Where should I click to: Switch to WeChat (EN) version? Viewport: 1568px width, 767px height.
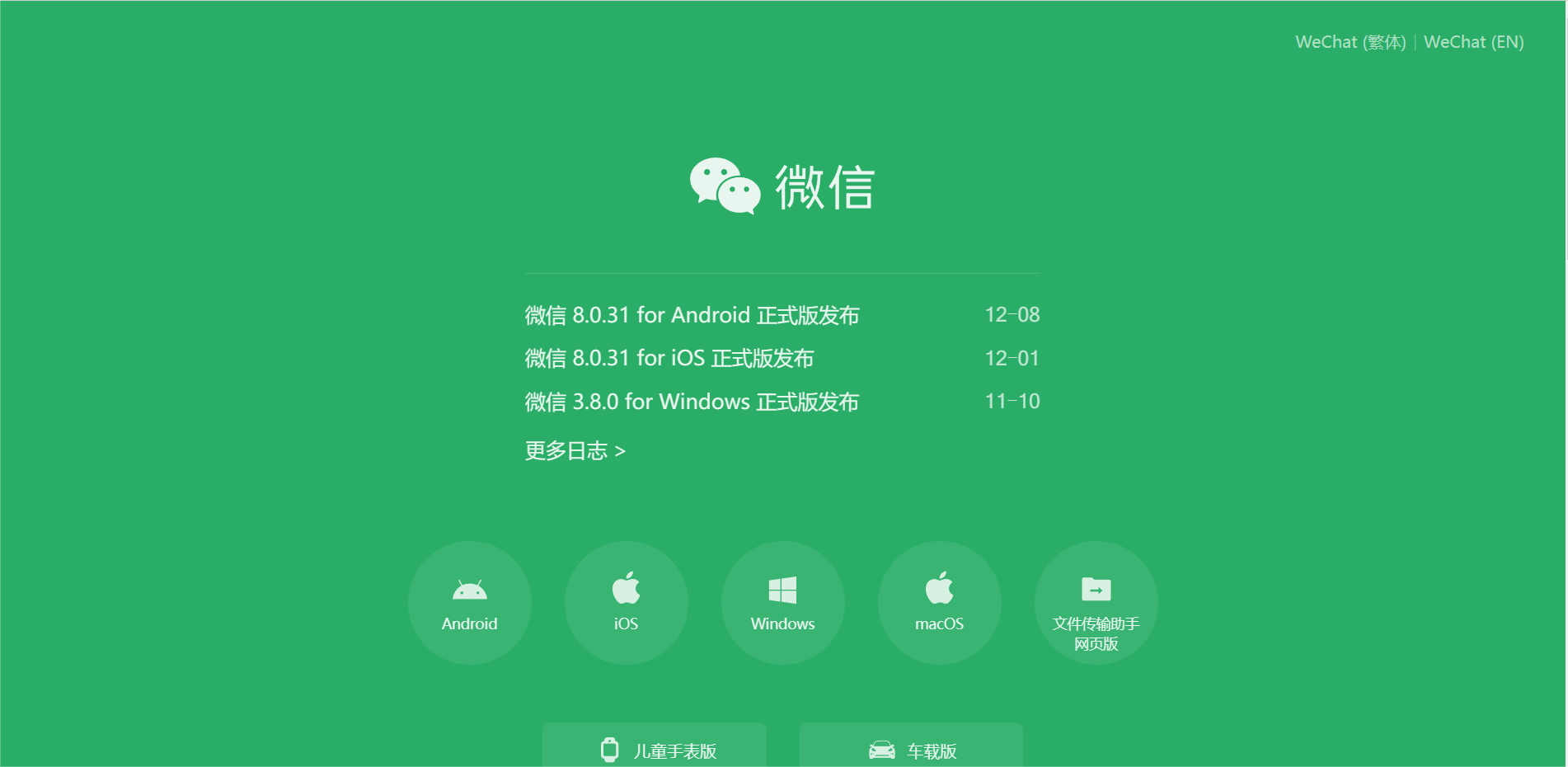click(x=1473, y=42)
